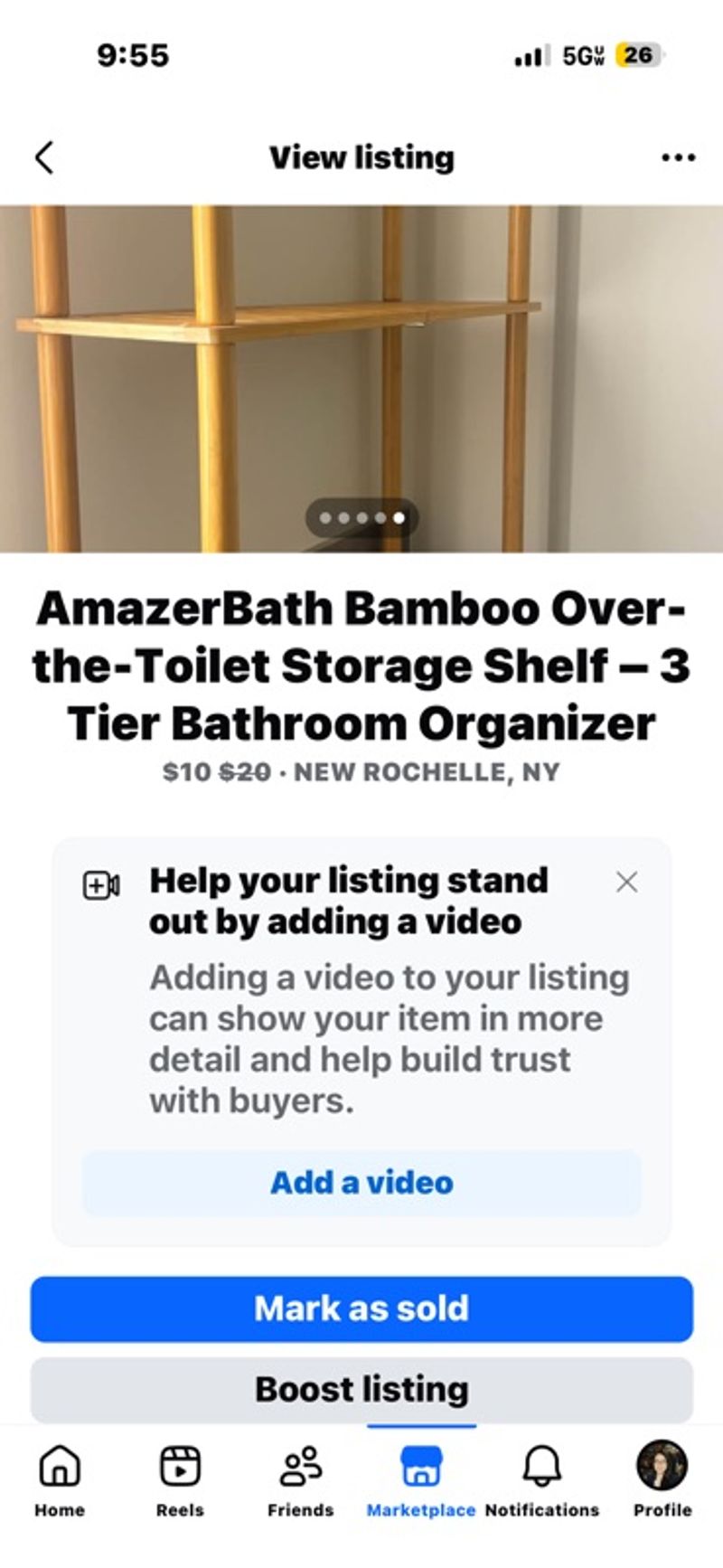Screen dimensions: 723x1568
Task: Select the Marketplace tab
Action: click(421, 1481)
